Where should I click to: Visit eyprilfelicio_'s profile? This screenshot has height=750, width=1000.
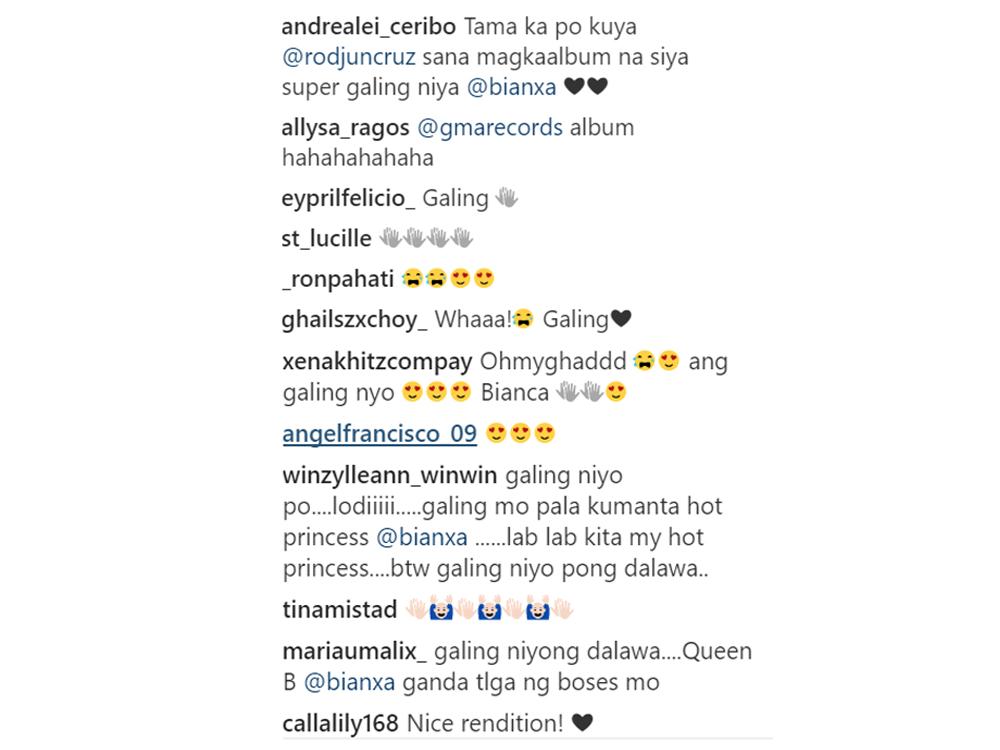[x=349, y=198]
